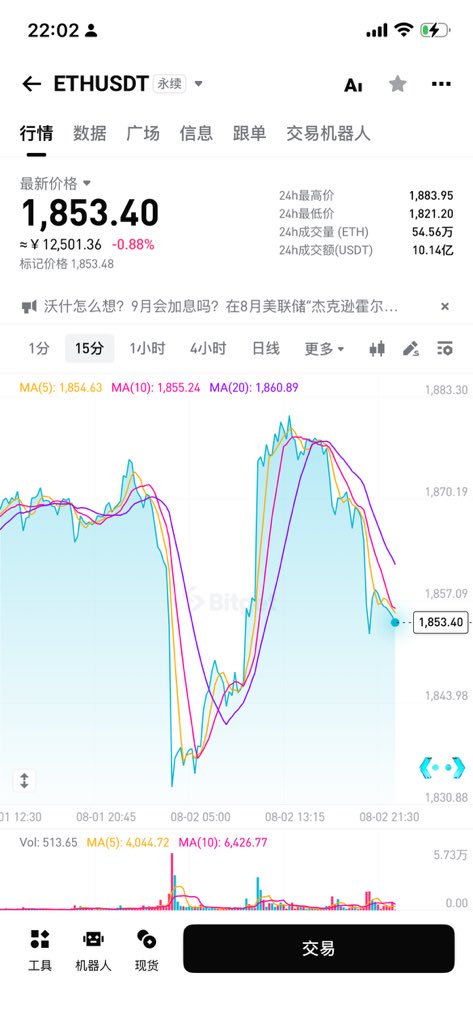Open the three-dot overflow menu
This screenshot has height=1024, width=473.
[x=442, y=84]
